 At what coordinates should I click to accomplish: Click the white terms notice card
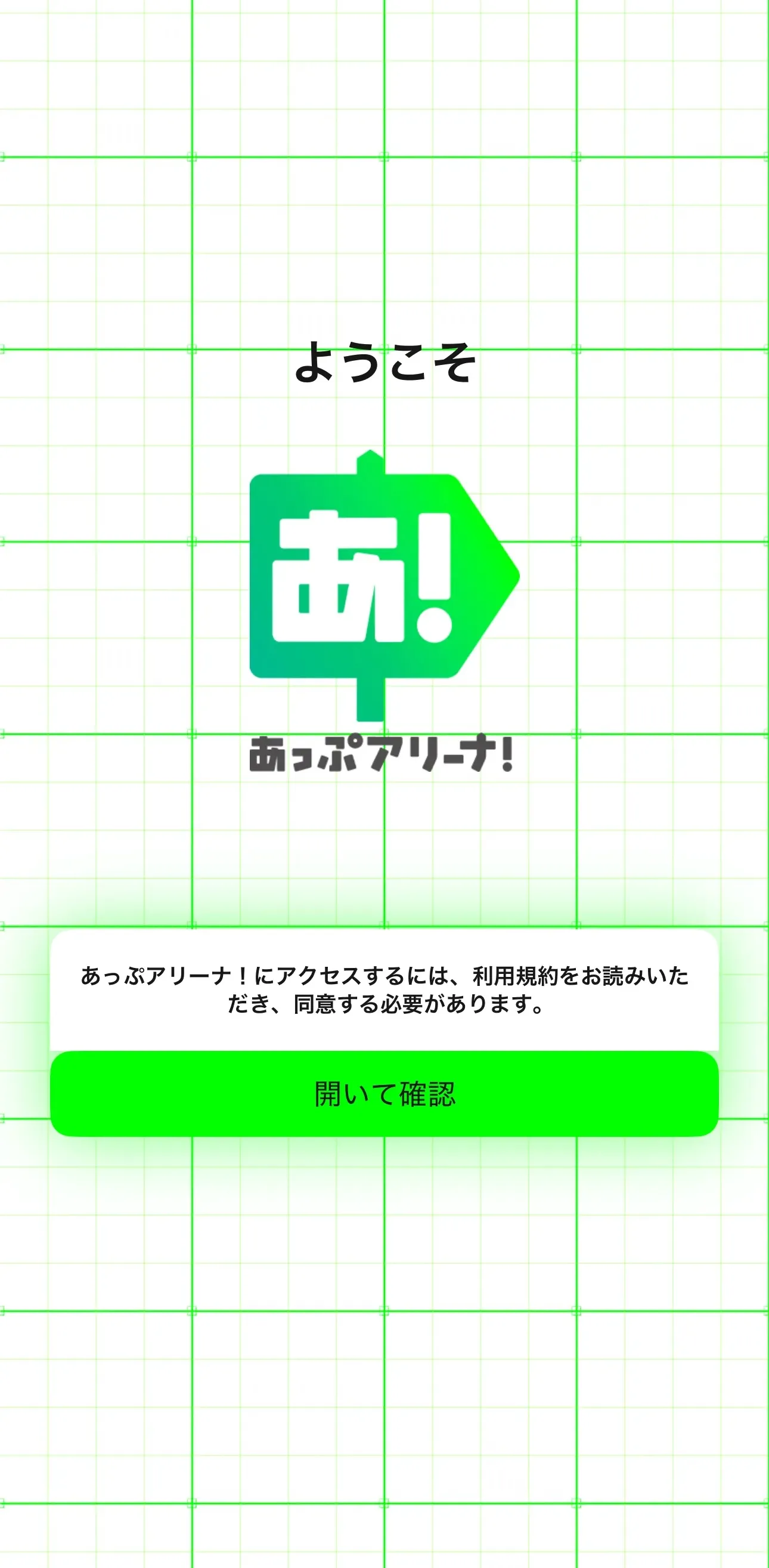tap(384, 987)
